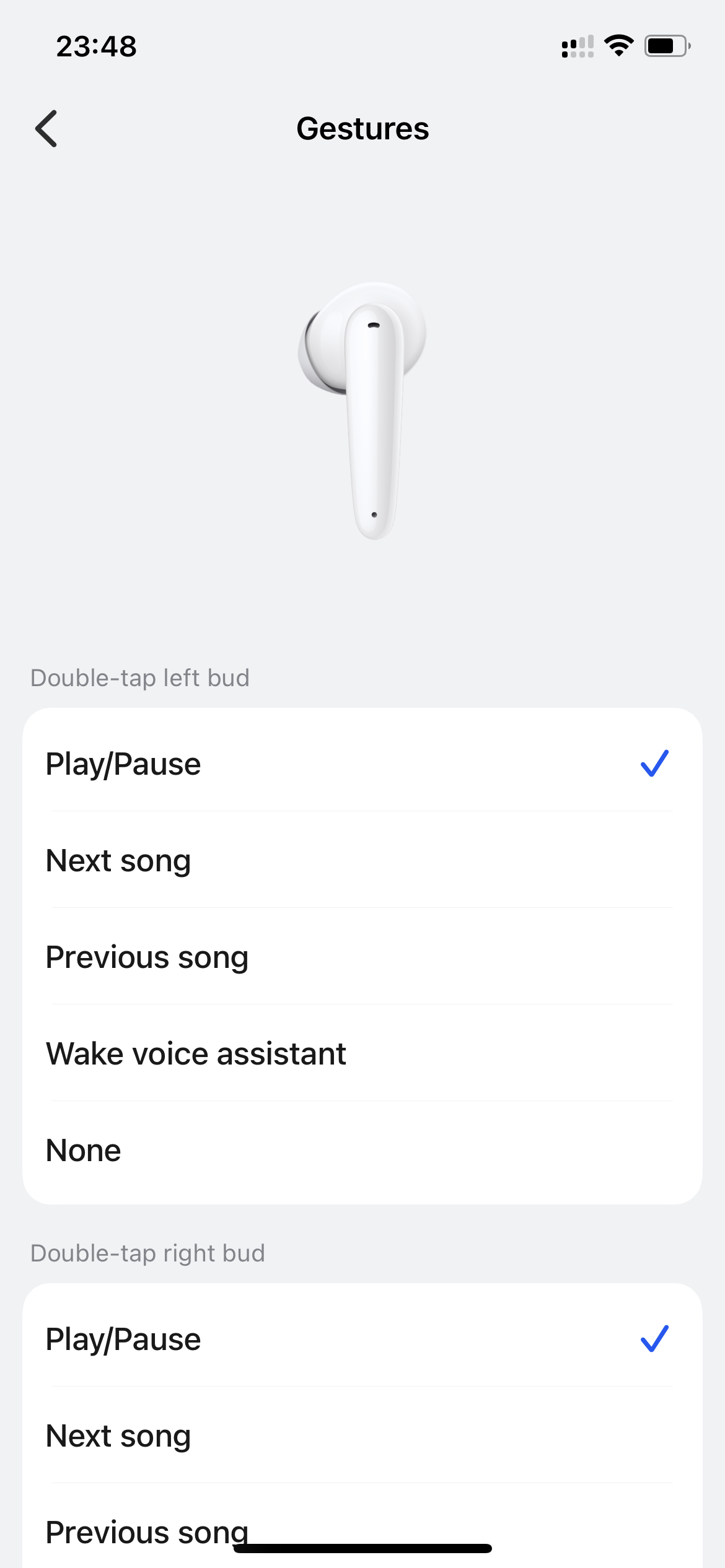Choose Previous song for the left bud
The width and height of the screenshot is (725, 1568).
[362, 957]
